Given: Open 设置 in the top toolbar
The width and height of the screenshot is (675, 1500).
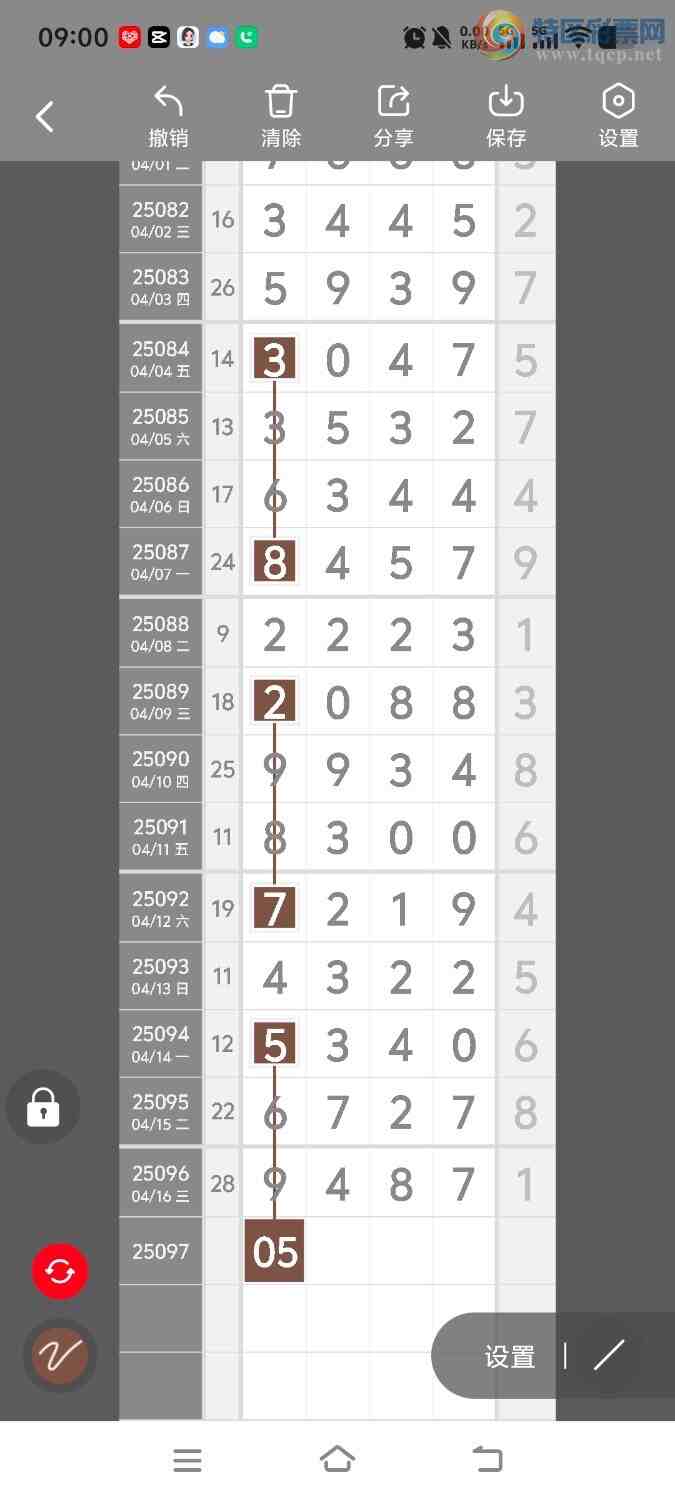Looking at the screenshot, I should [618, 117].
